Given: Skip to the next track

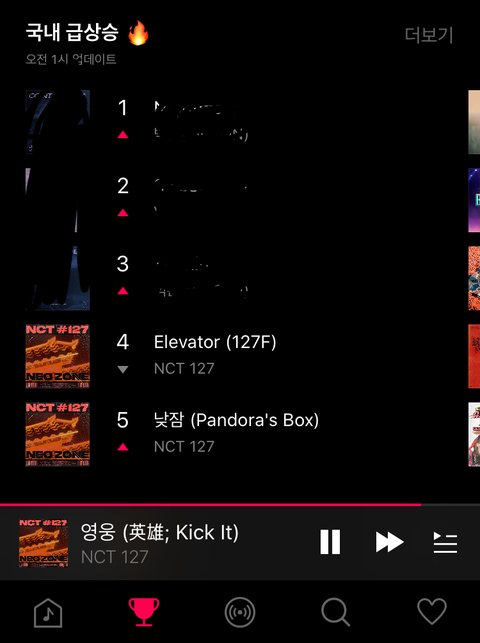Looking at the screenshot, I should 389,542.
